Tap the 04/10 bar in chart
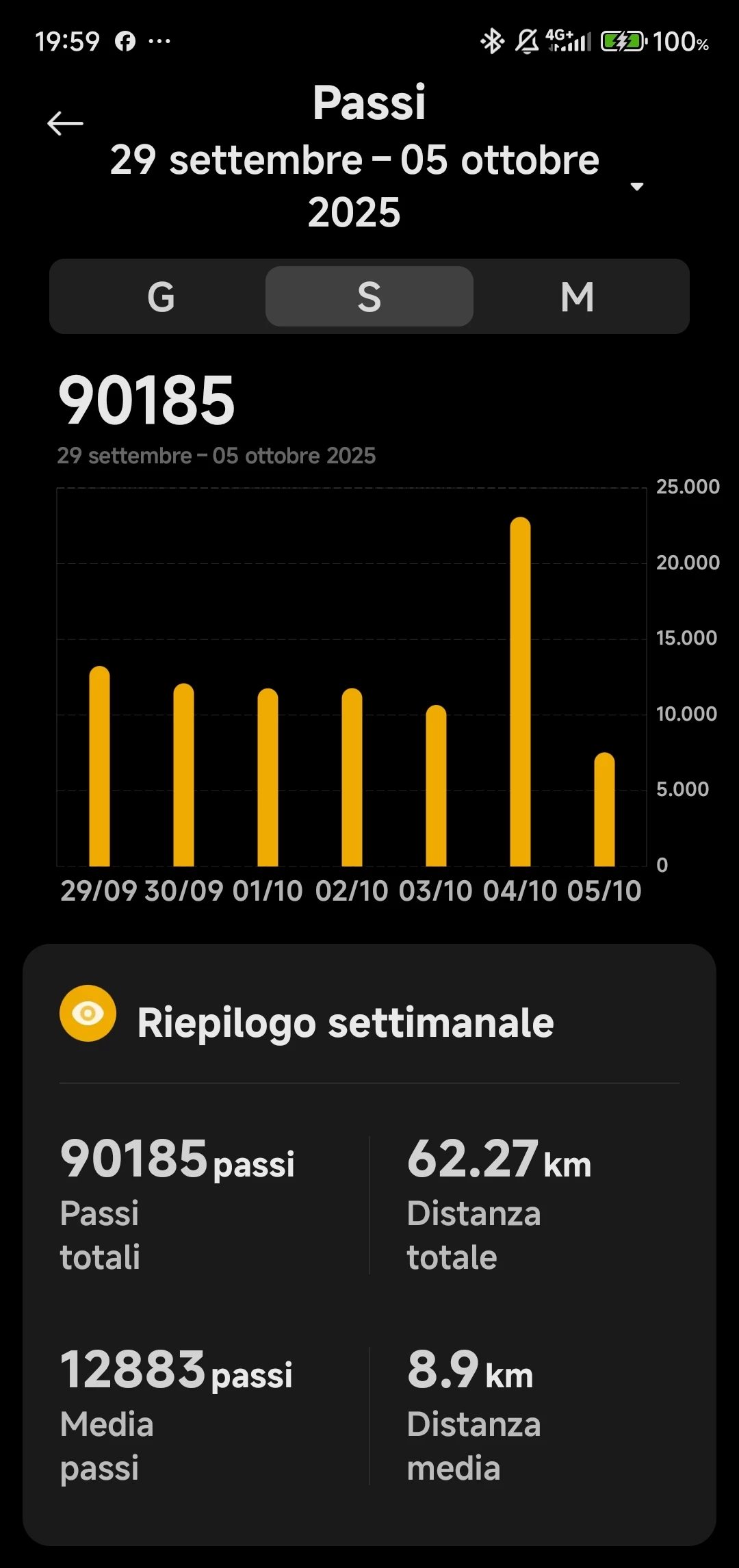This screenshot has width=739, height=1568. tap(521, 691)
